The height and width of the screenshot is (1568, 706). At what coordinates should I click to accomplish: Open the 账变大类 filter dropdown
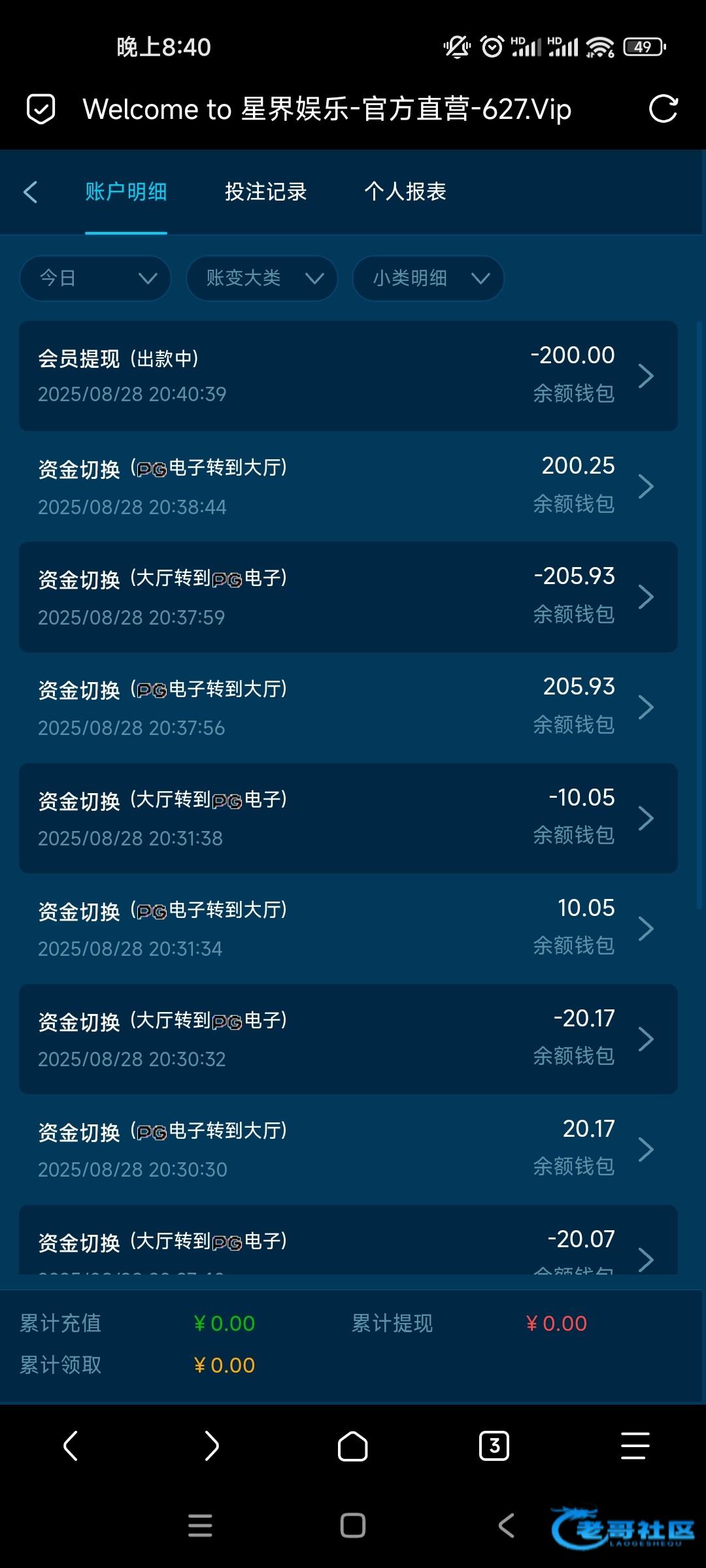(261, 278)
